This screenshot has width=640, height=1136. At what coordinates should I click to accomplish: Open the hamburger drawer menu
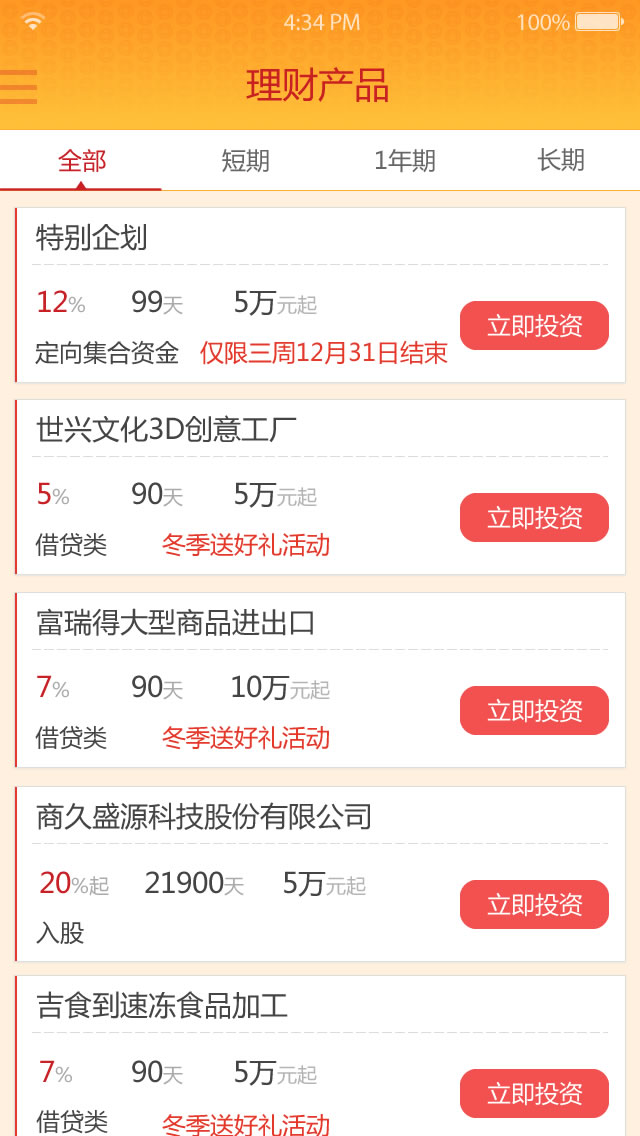(19, 86)
